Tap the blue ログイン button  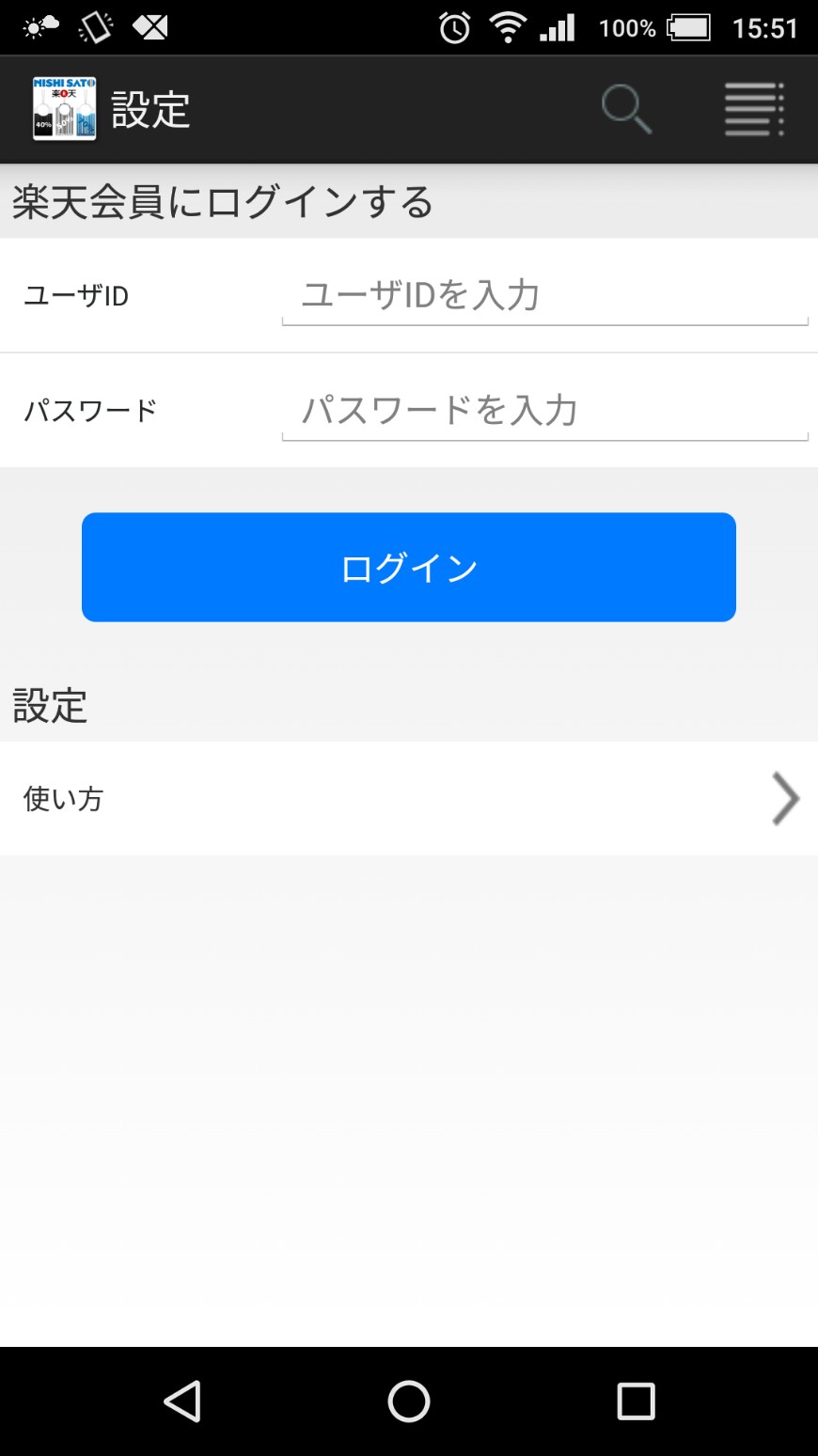[x=408, y=567]
